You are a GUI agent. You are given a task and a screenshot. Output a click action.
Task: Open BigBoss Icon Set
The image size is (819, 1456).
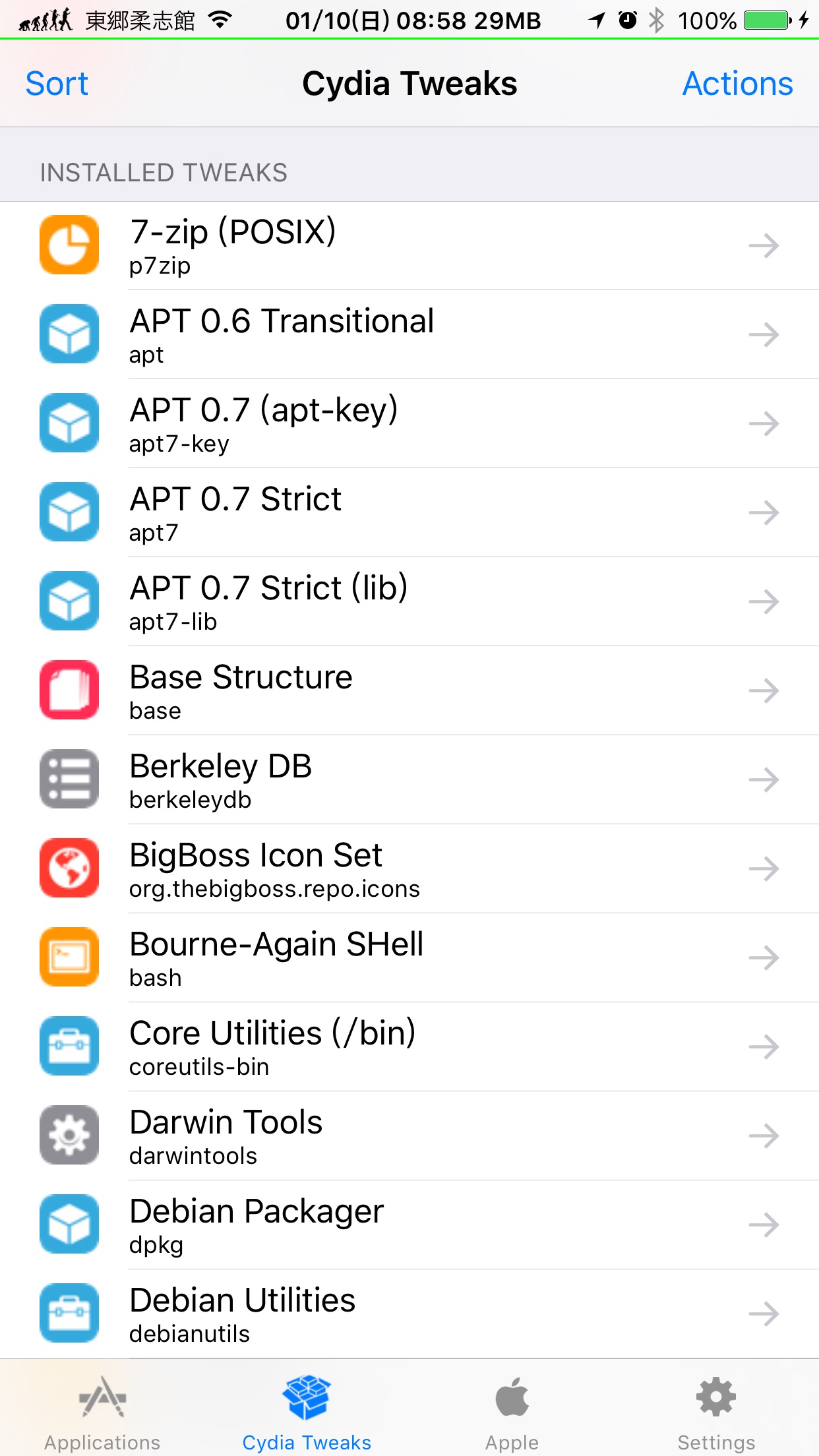[409, 869]
